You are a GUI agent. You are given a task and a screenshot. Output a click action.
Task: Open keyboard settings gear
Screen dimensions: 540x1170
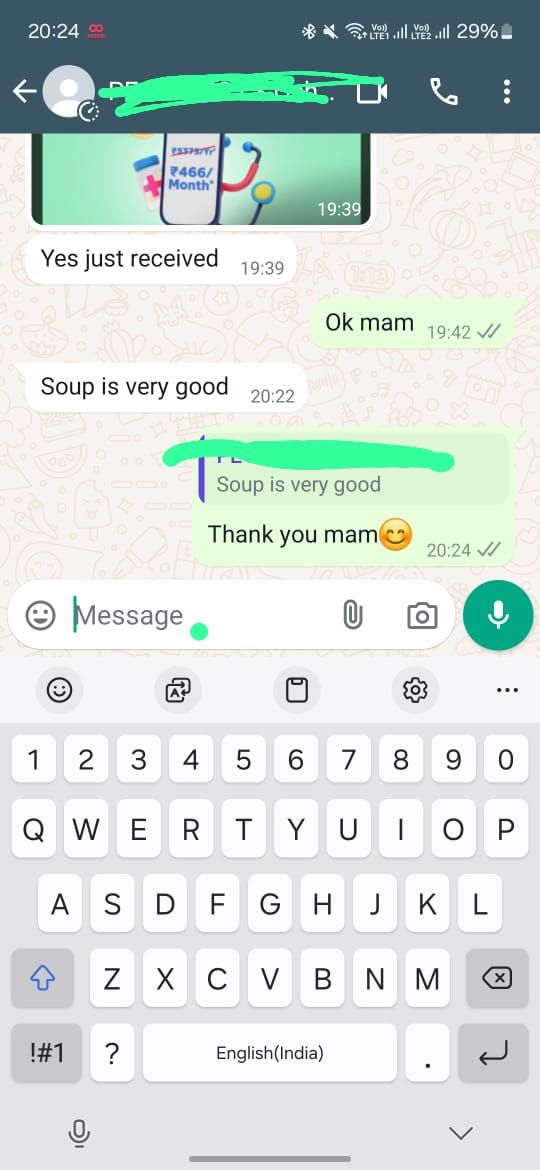coord(415,690)
